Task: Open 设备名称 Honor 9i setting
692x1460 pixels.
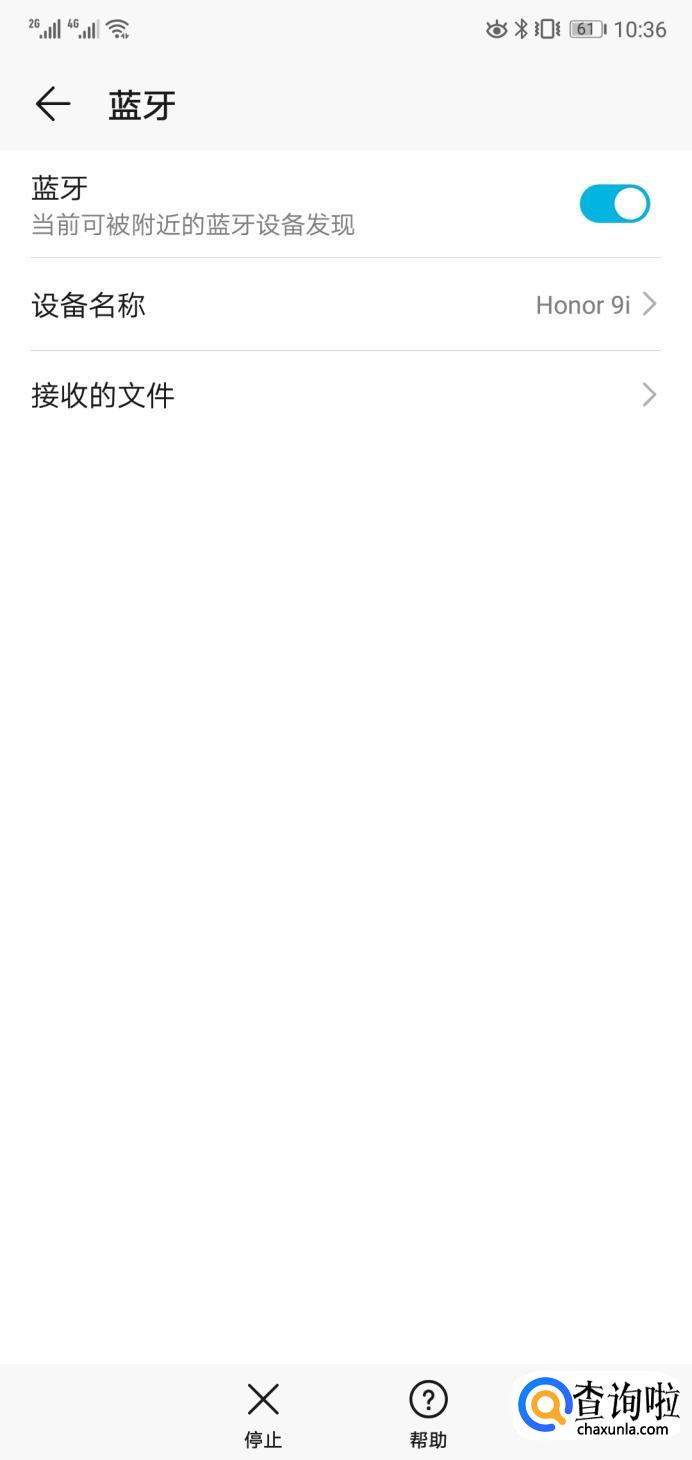Action: click(x=345, y=305)
